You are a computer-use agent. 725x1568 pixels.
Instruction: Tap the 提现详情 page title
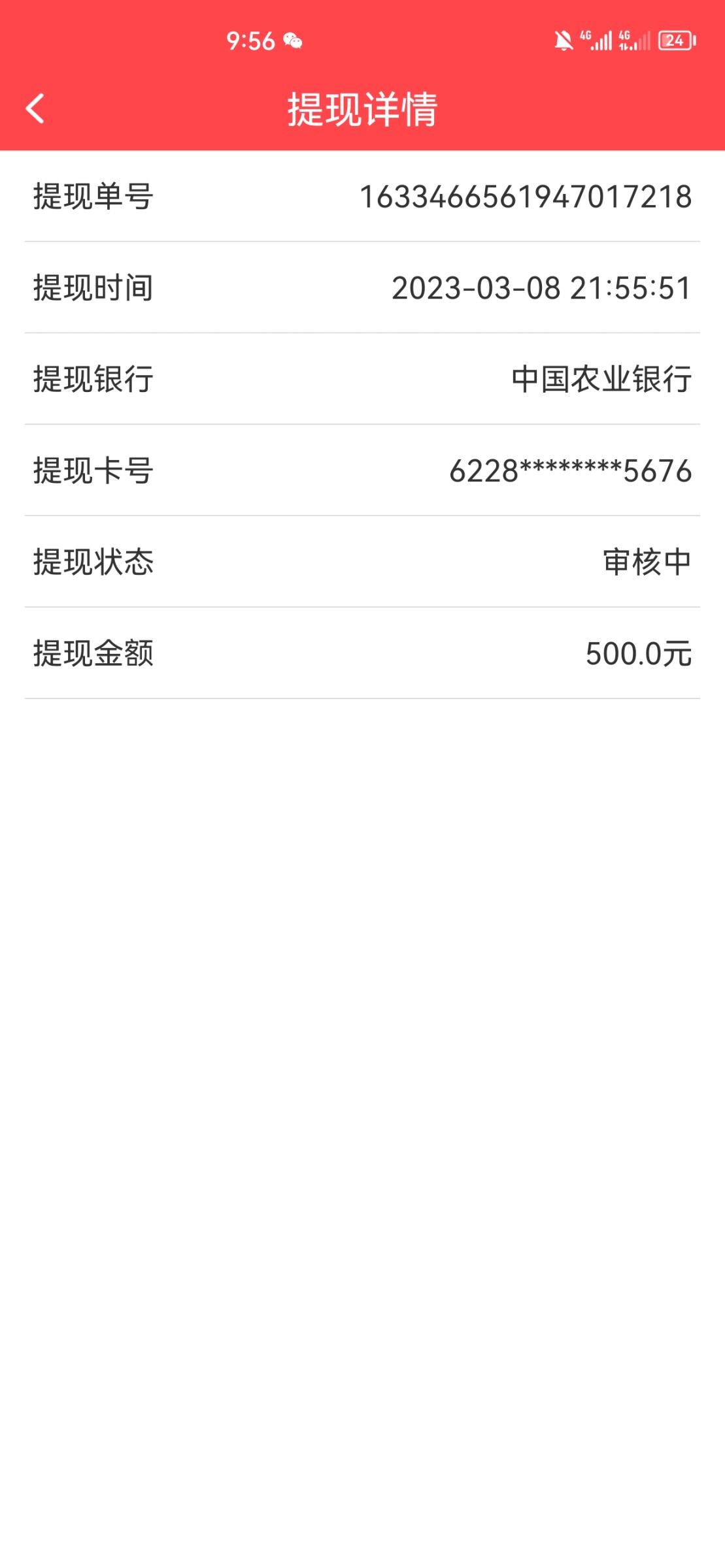pyautogui.click(x=362, y=108)
